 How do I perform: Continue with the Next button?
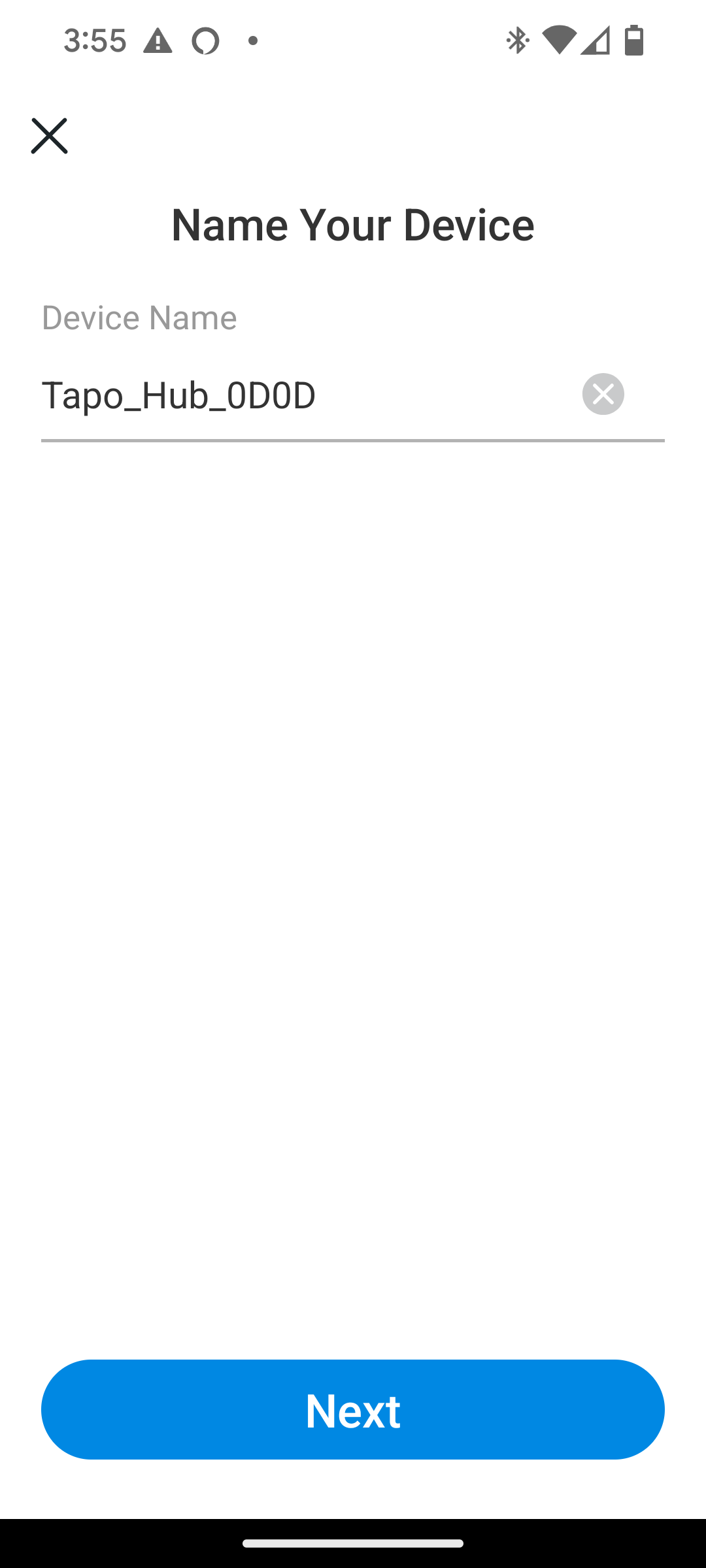[353, 1409]
